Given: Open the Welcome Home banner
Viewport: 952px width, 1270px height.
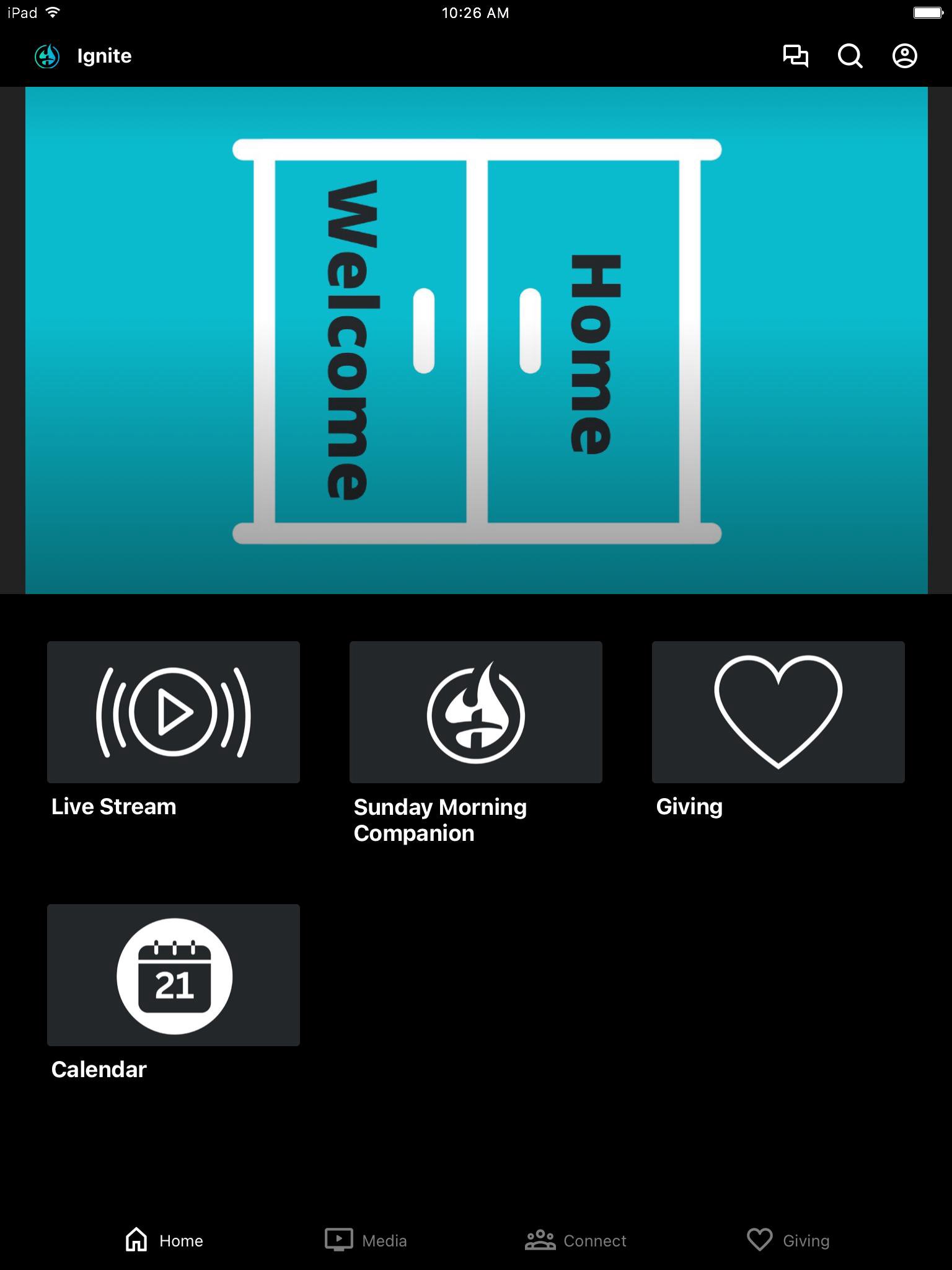Looking at the screenshot, I should [x=476, y=340].
